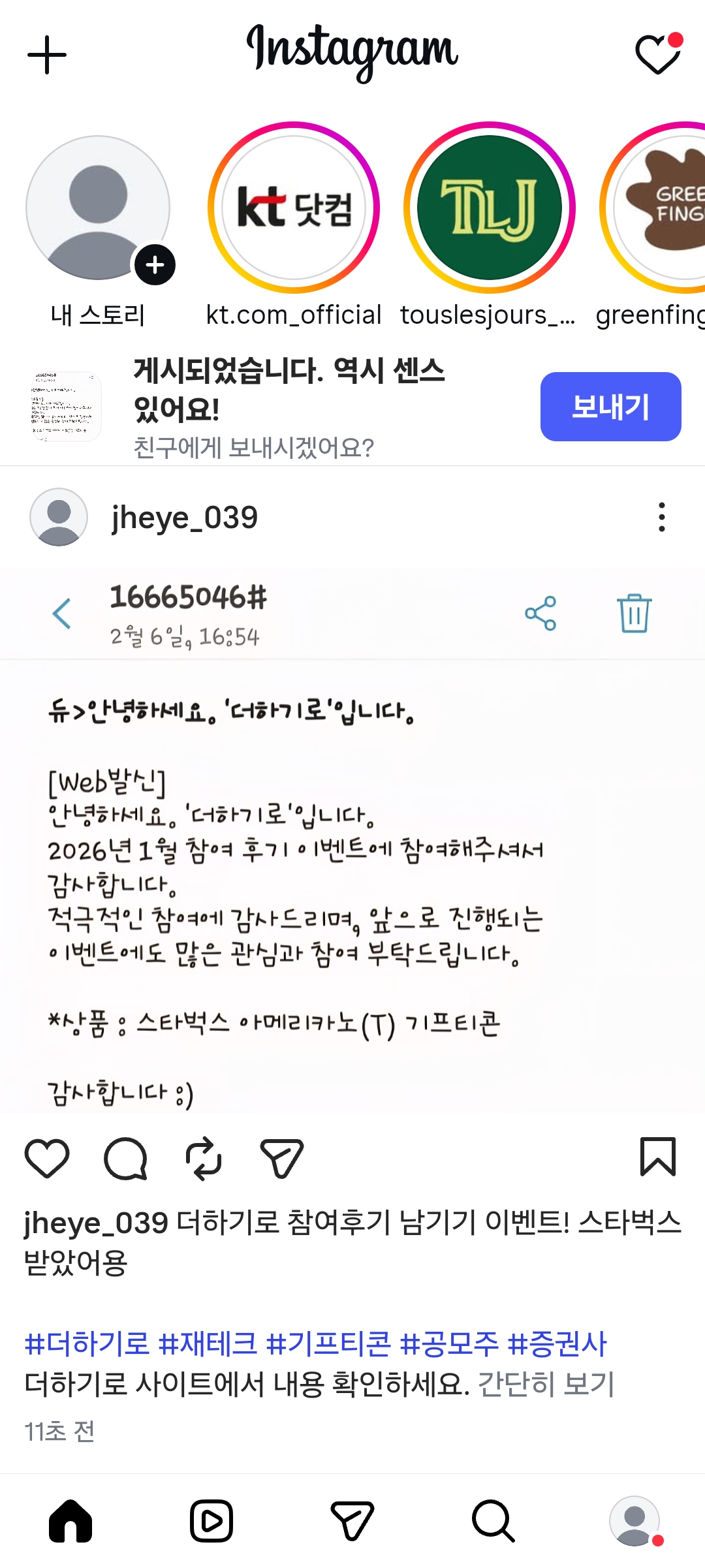This screenshot has height=1568, width=705.
Task: View kt.com_official story ring
Action: 295,208
